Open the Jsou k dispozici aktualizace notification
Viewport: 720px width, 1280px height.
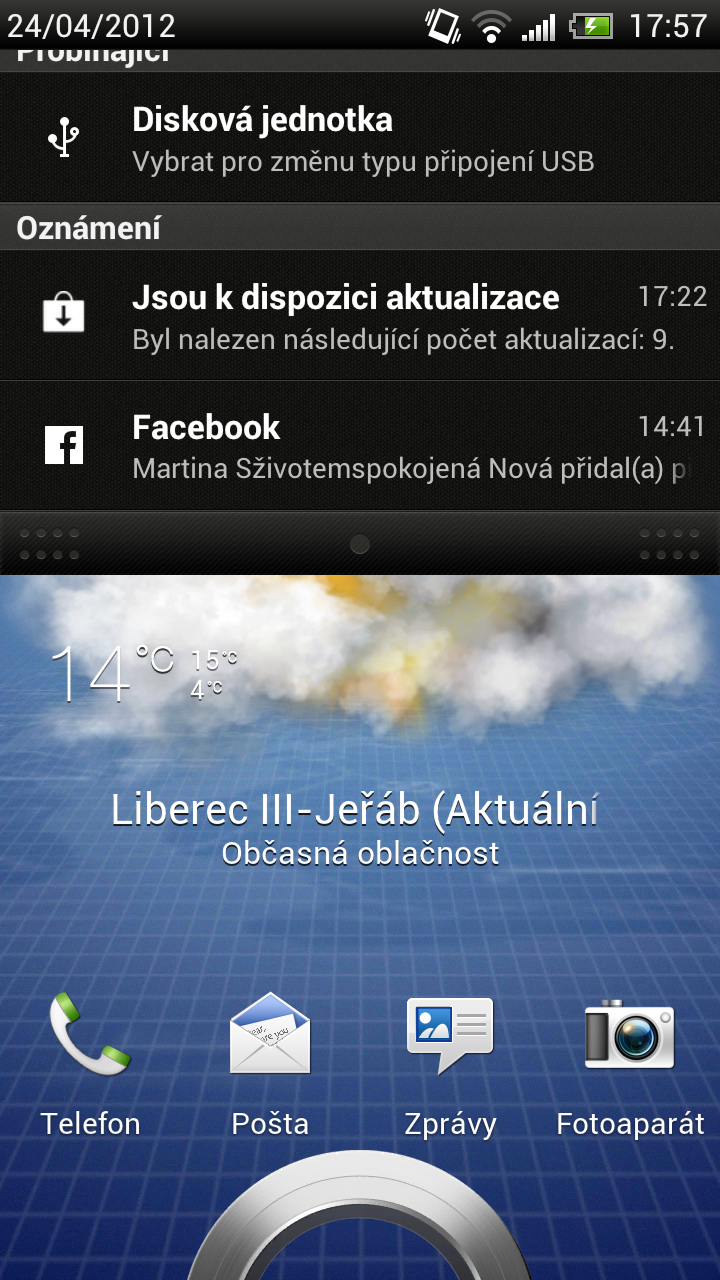[x=360, y=315]
